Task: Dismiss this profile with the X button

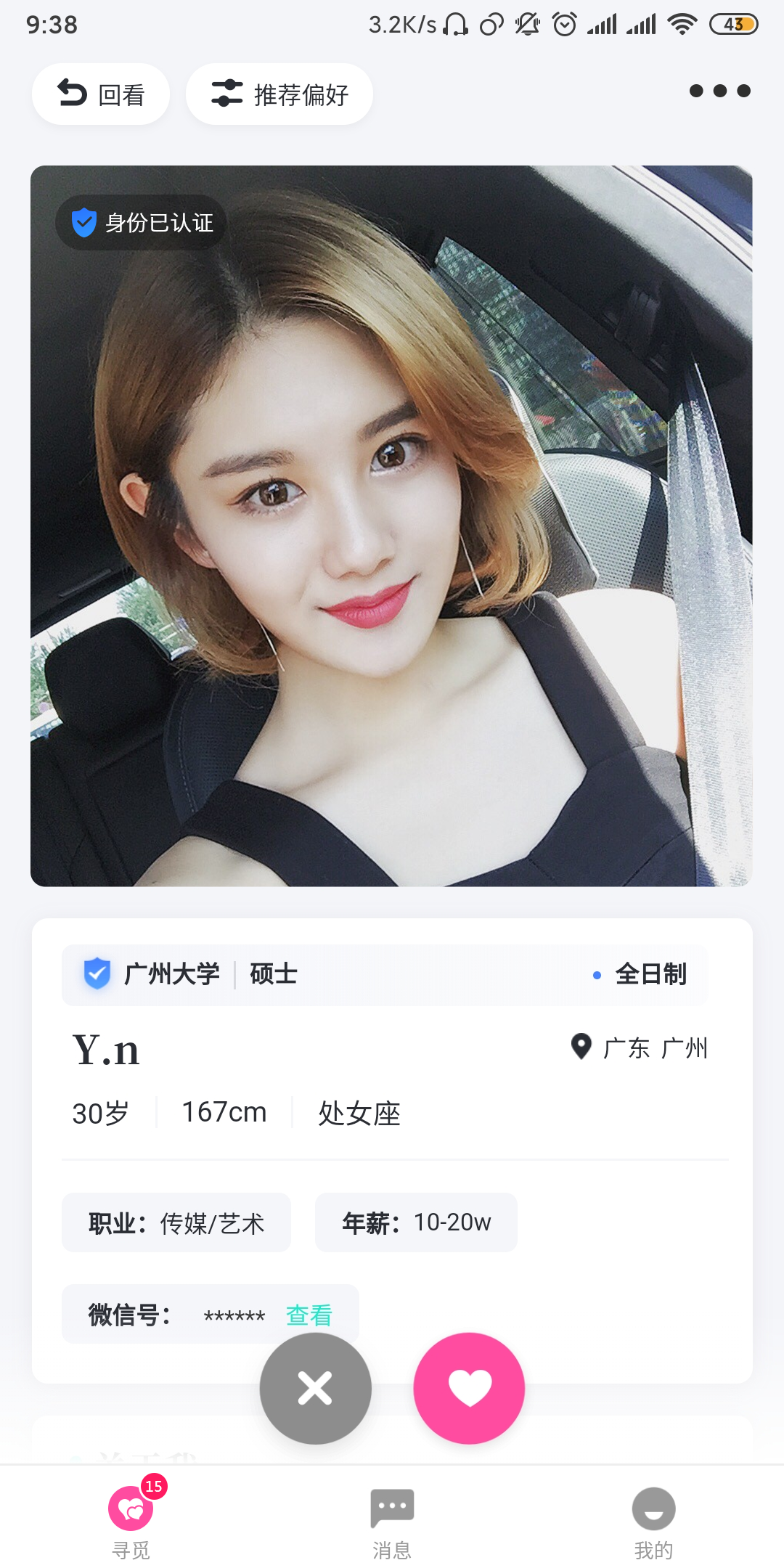Action: pyautogui.click(x=316, y=1388)
